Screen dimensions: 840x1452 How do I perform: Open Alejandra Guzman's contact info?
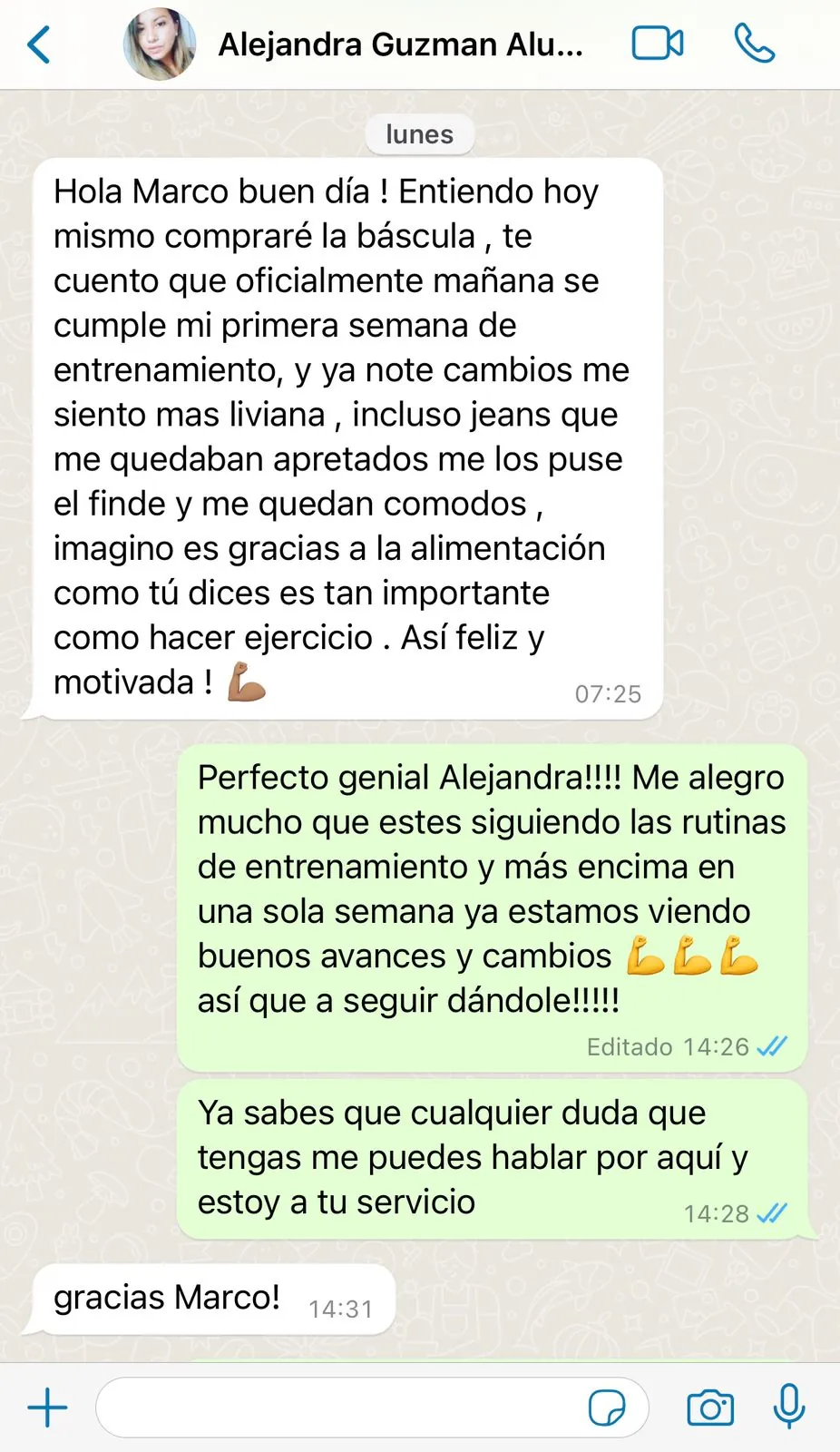[400, 44]
